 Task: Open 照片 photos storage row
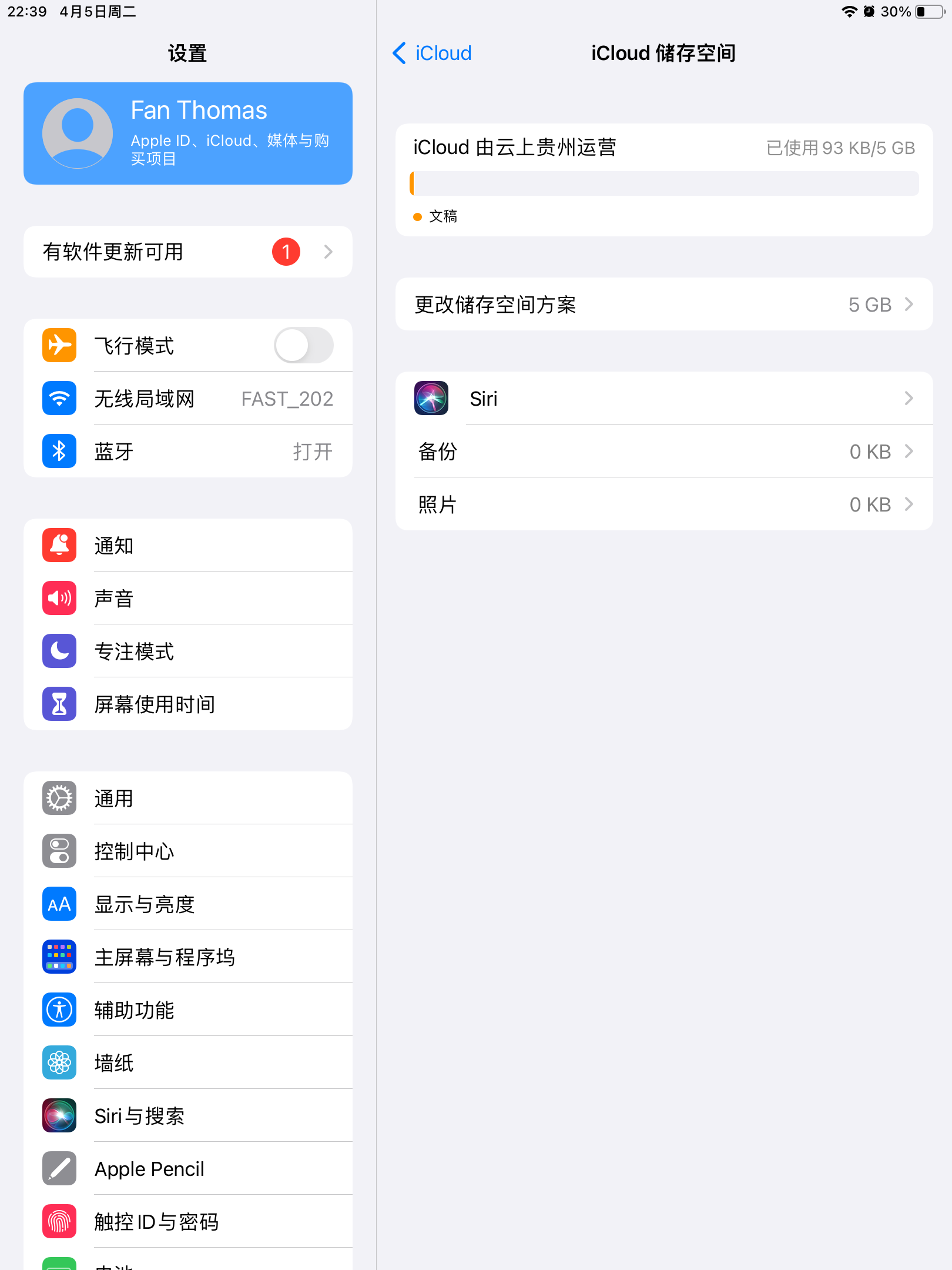point(664,504)
